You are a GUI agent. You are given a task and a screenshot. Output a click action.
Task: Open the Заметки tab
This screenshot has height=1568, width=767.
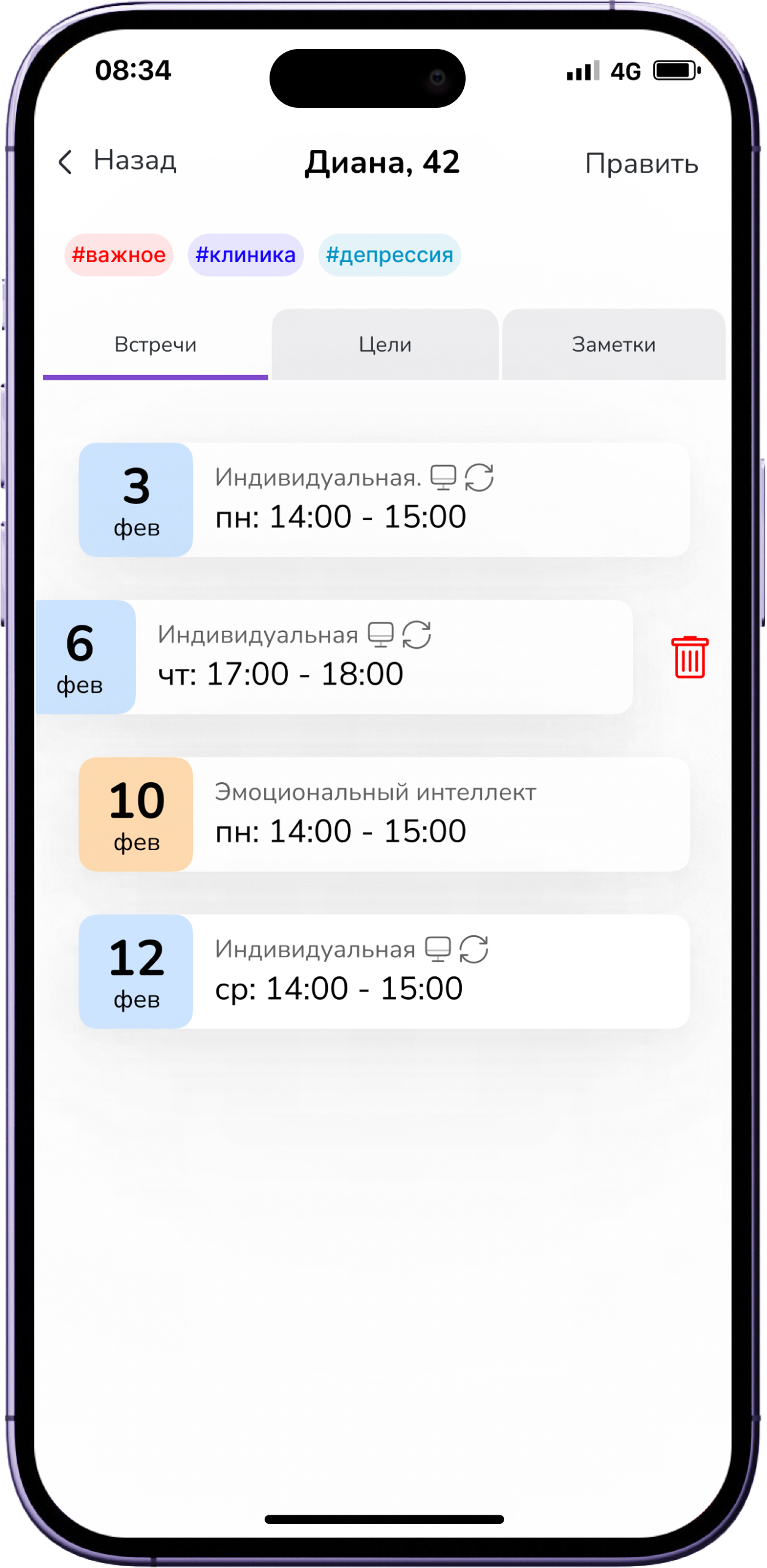[x=614, y=344]
